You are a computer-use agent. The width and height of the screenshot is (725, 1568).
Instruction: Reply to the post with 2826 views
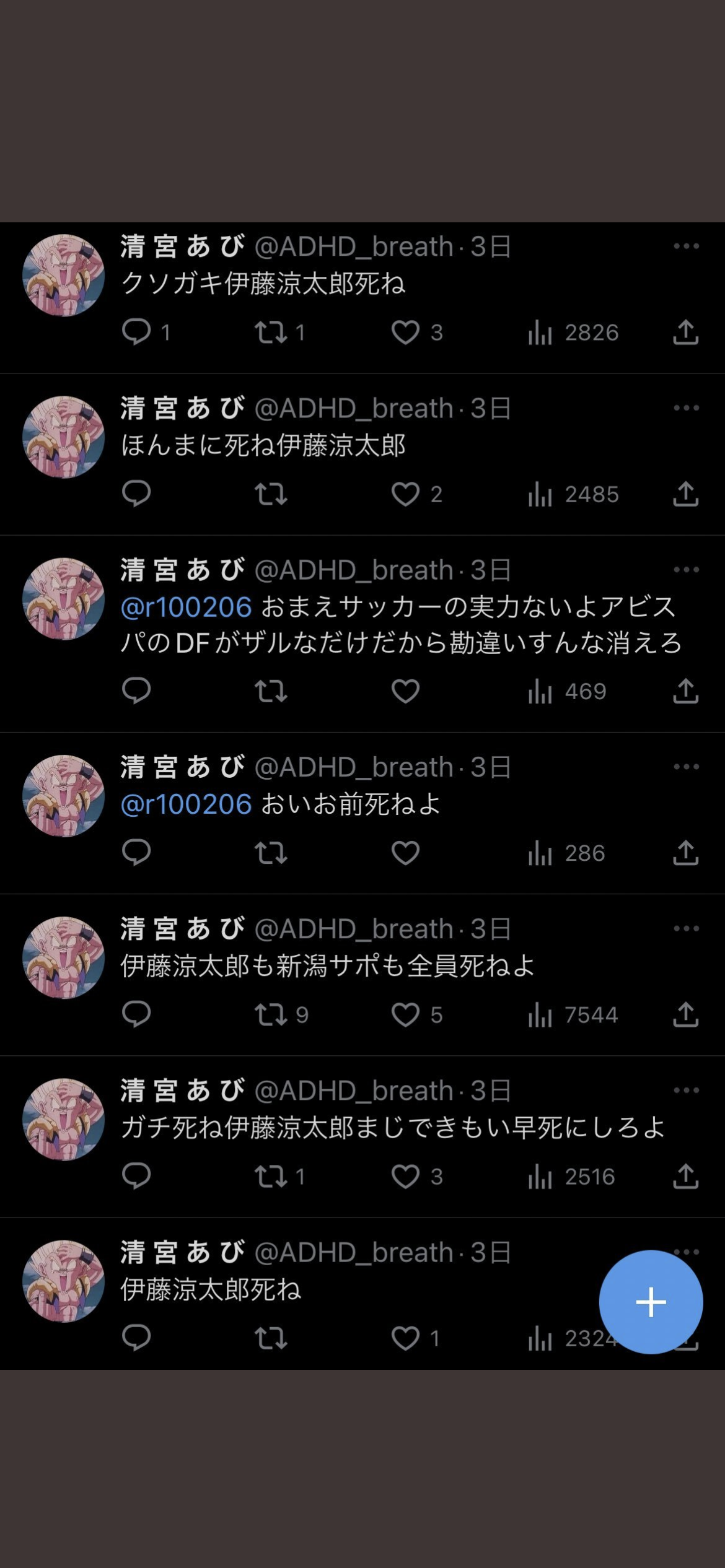(136, 332)
